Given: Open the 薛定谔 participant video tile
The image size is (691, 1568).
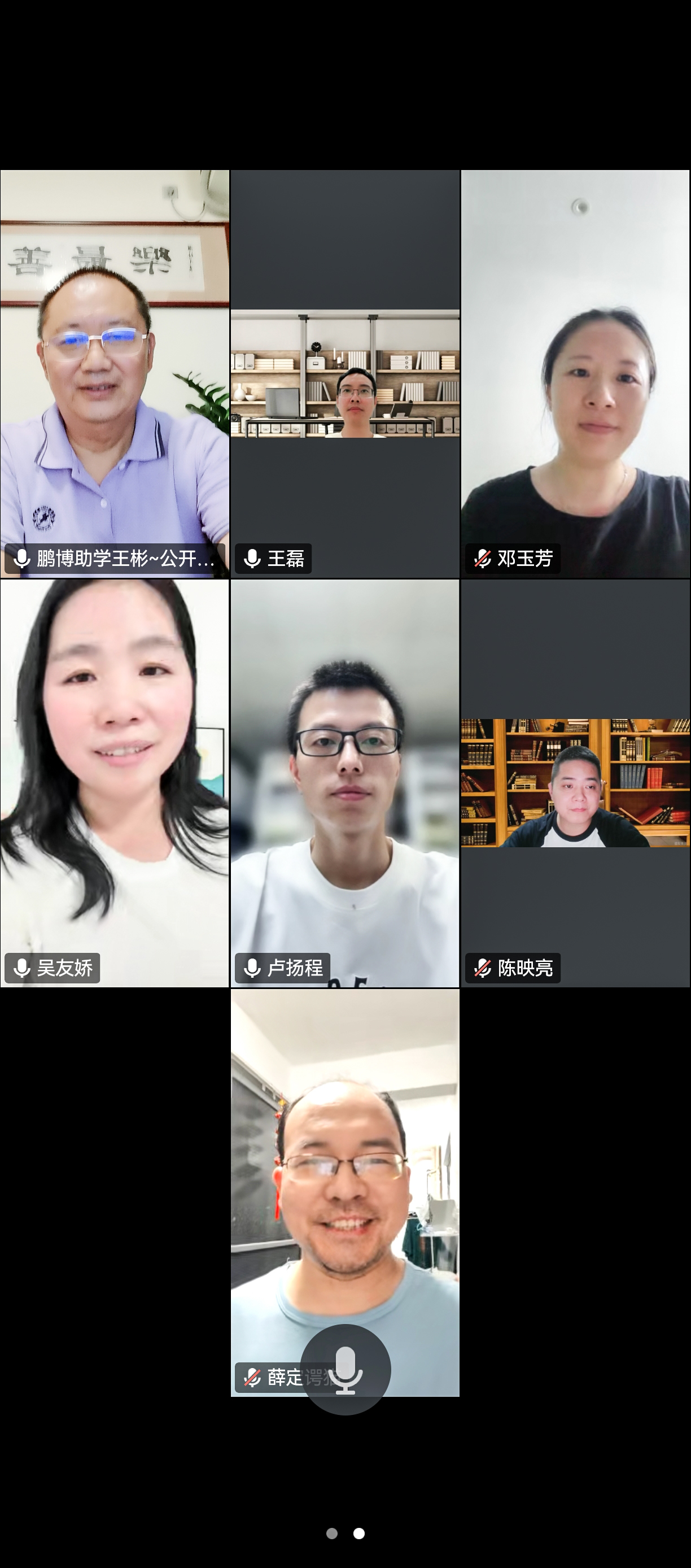Looking at the screenshot, I should pyautogui.click(x=345, y=1157).
